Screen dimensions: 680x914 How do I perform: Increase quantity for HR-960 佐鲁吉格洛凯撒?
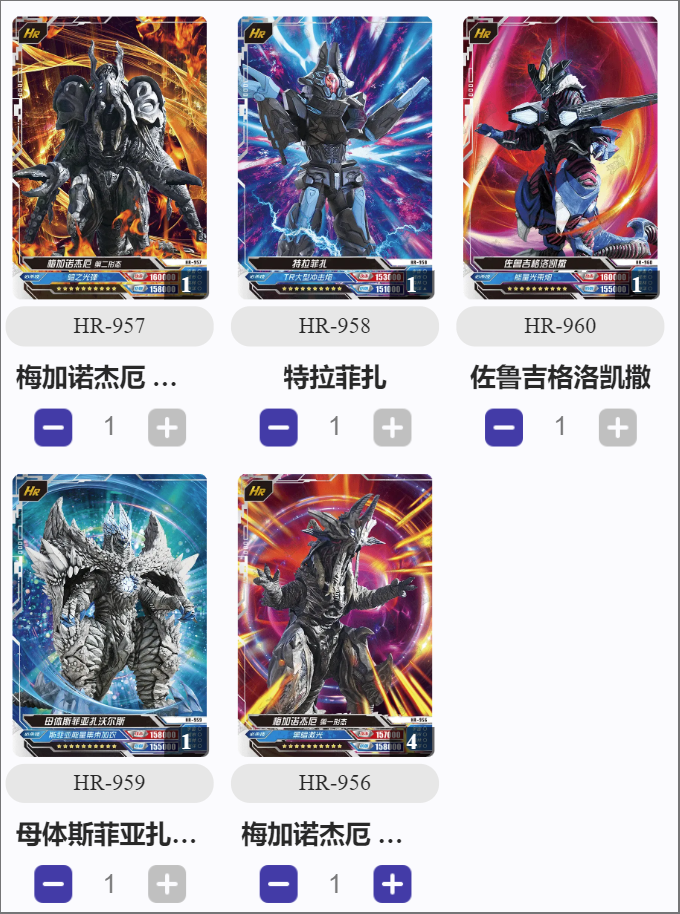pos(618,428)
